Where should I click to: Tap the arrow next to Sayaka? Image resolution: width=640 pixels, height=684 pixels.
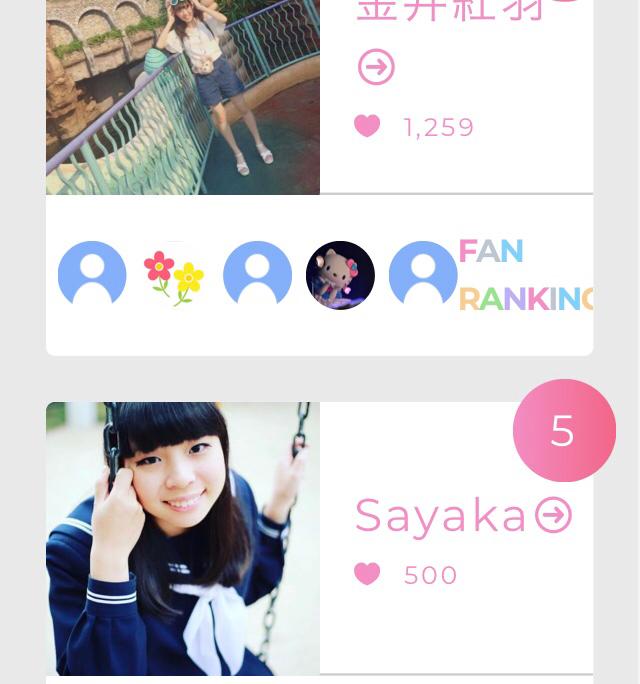(553, 515)
